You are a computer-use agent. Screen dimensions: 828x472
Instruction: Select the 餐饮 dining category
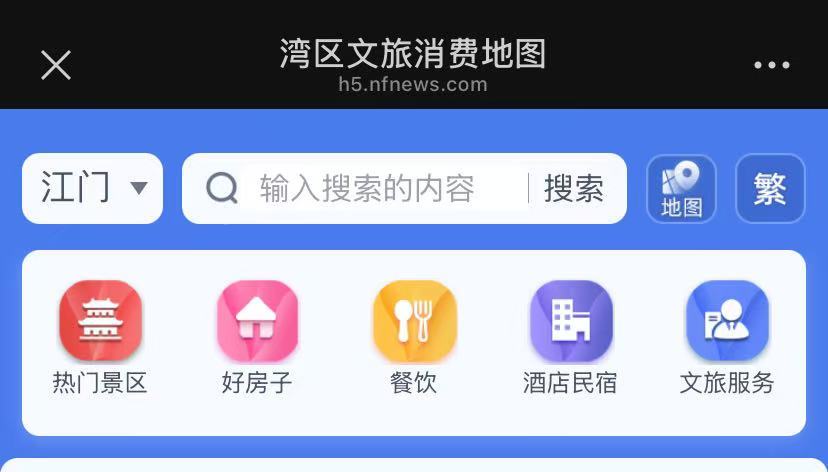(x=414, y=338)
